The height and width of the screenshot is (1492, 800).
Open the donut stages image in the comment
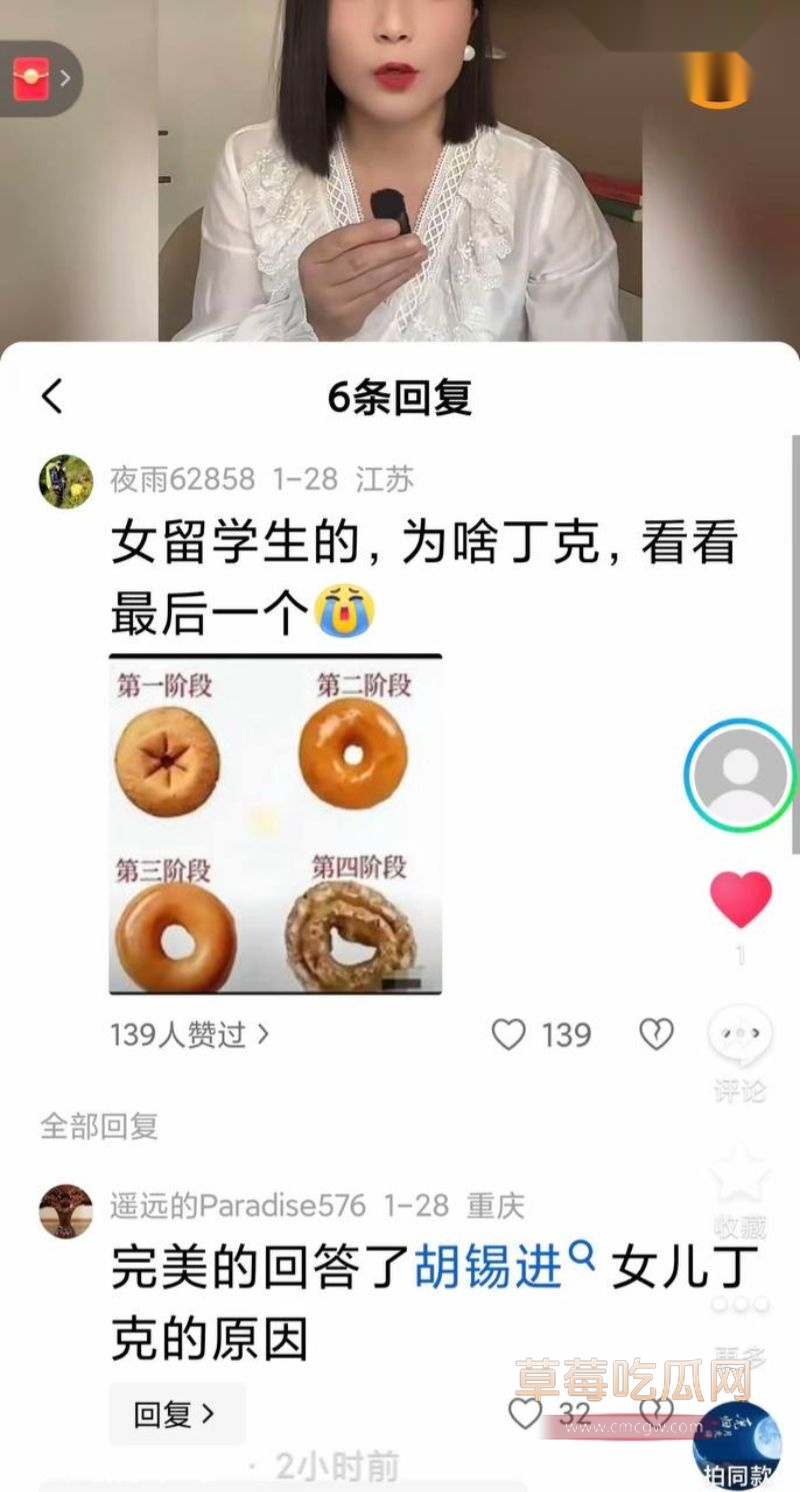point(272,822)
